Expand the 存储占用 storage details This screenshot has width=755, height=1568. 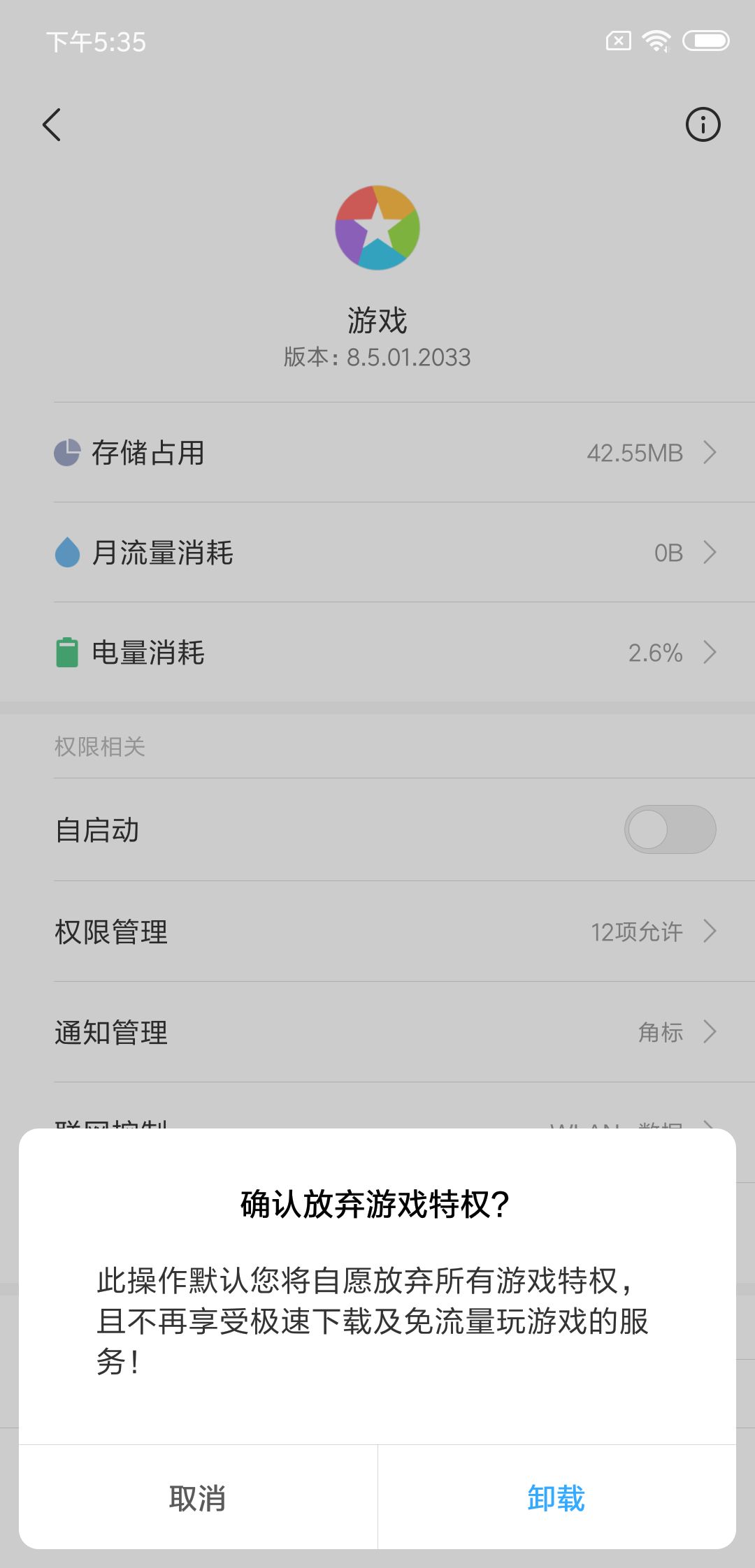(377, 453)
